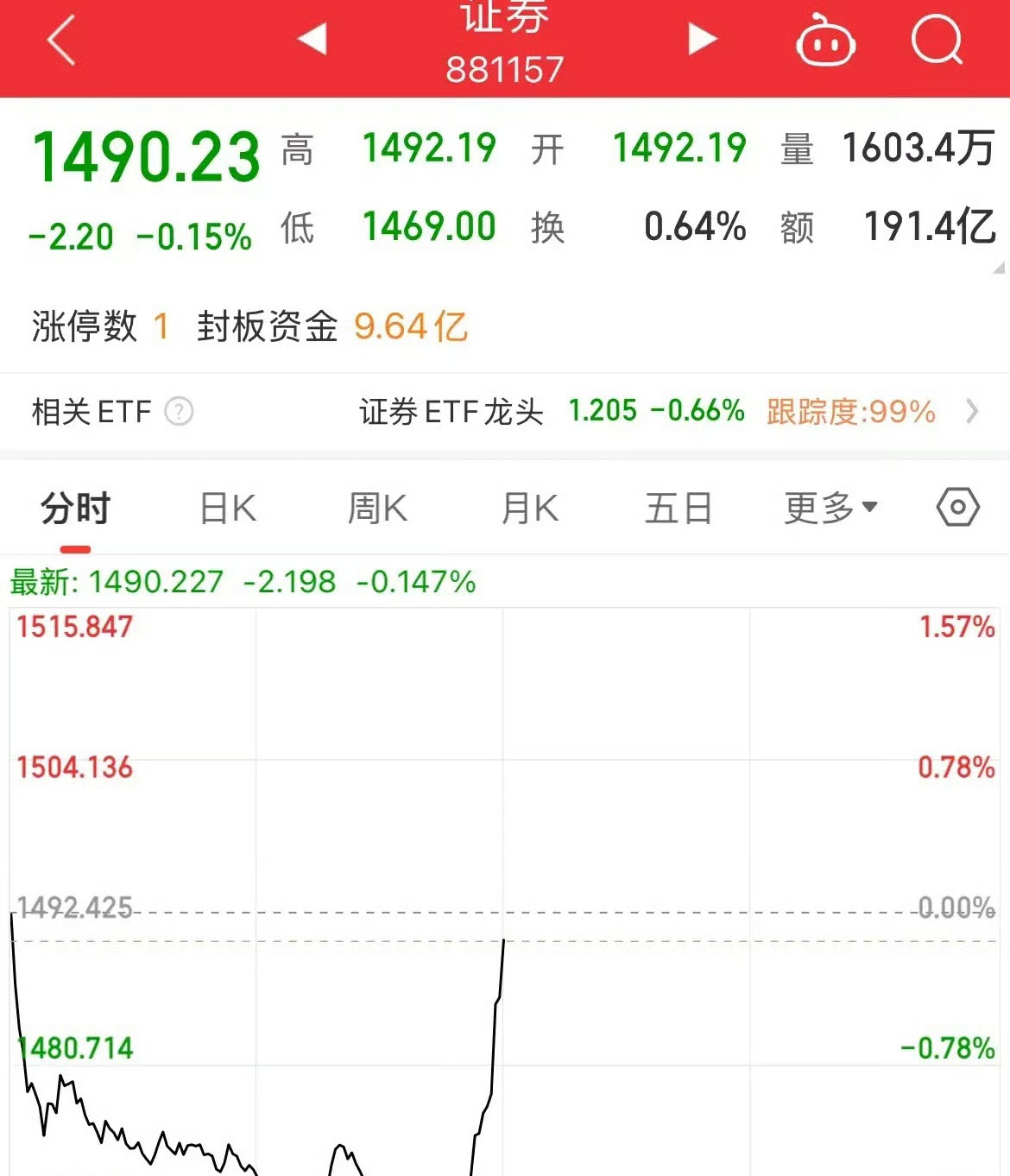Open chart settings via gear icon
Image resolution: width=1010 pixels, height=1176 pixels.
tap(956, 508)
